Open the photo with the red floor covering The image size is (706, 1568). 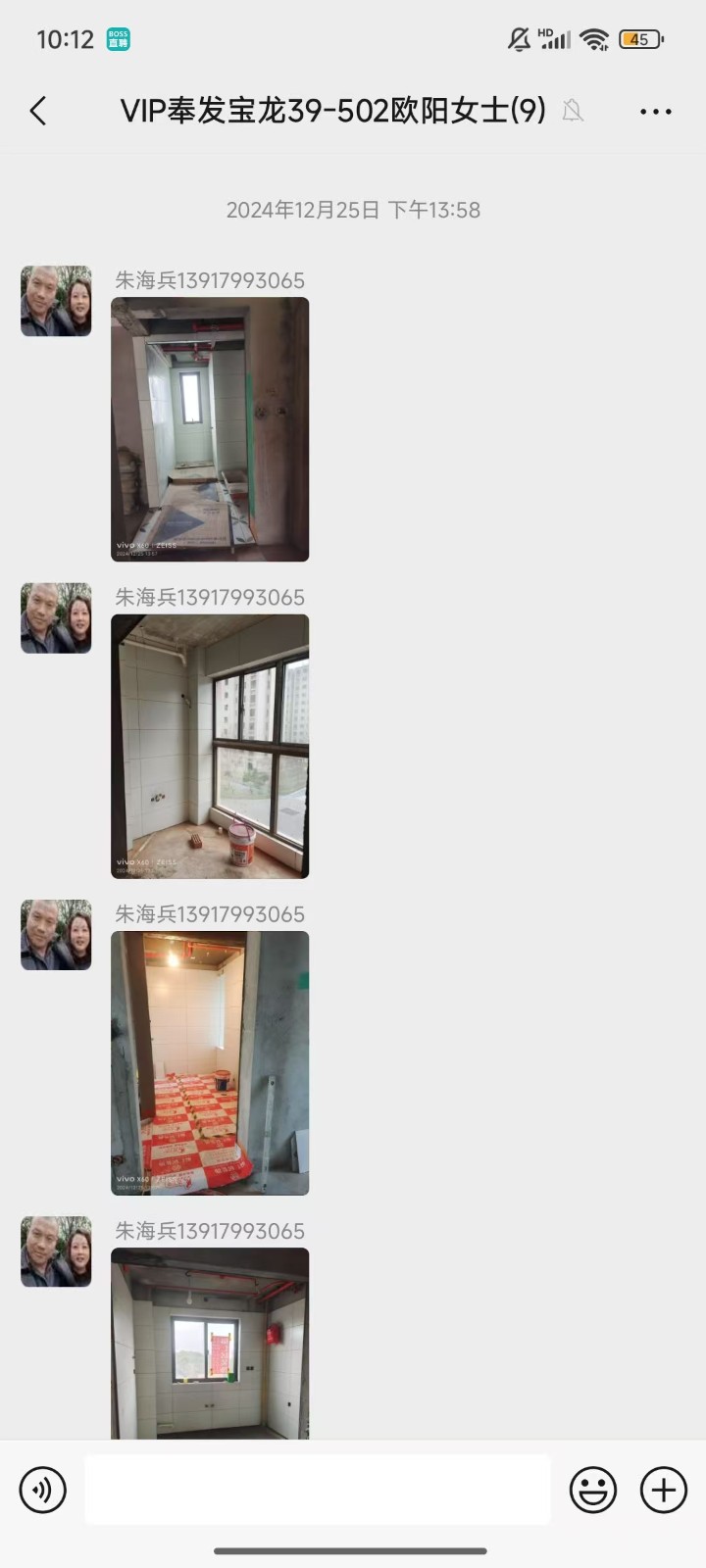pyautogui.click(x=210, y=1062)
